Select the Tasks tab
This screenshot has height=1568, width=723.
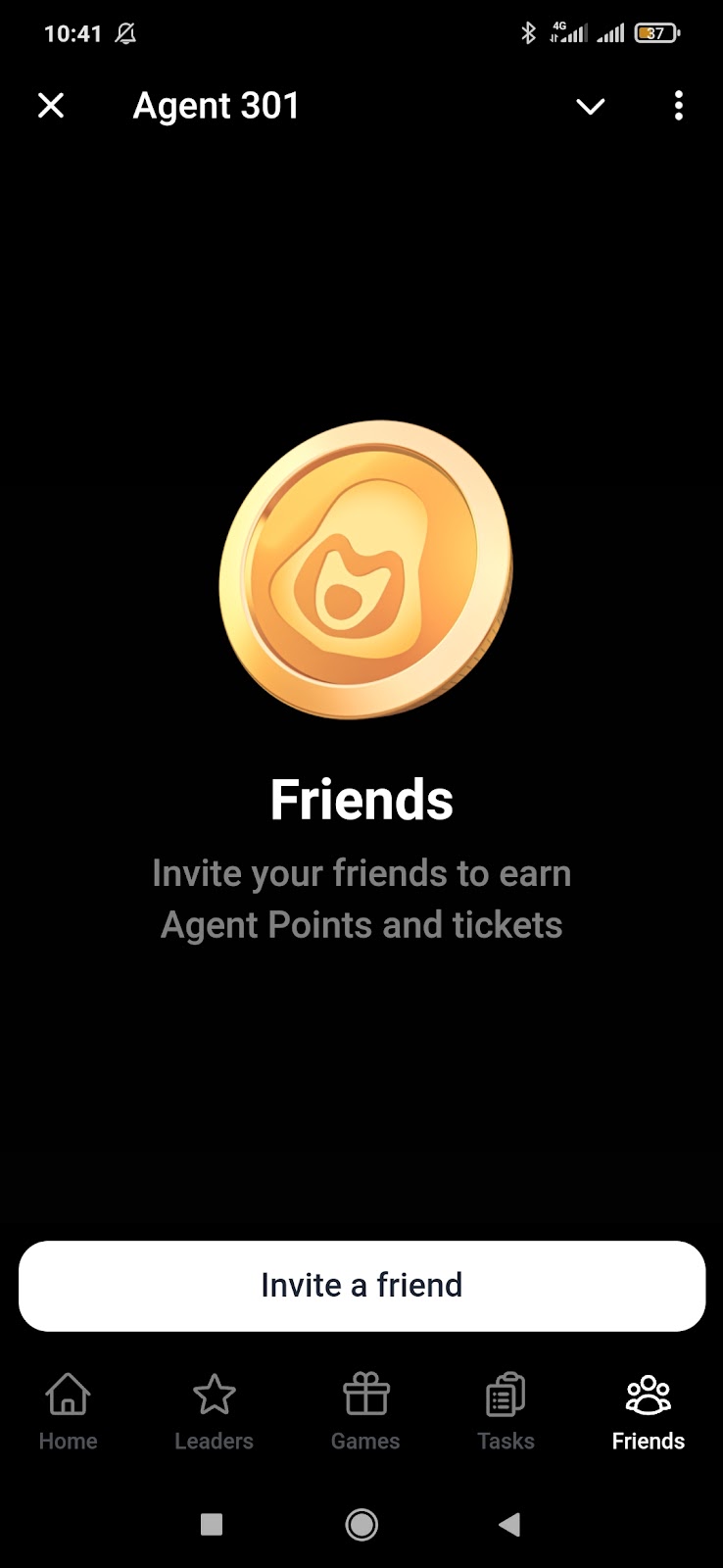pos(506,1411)
